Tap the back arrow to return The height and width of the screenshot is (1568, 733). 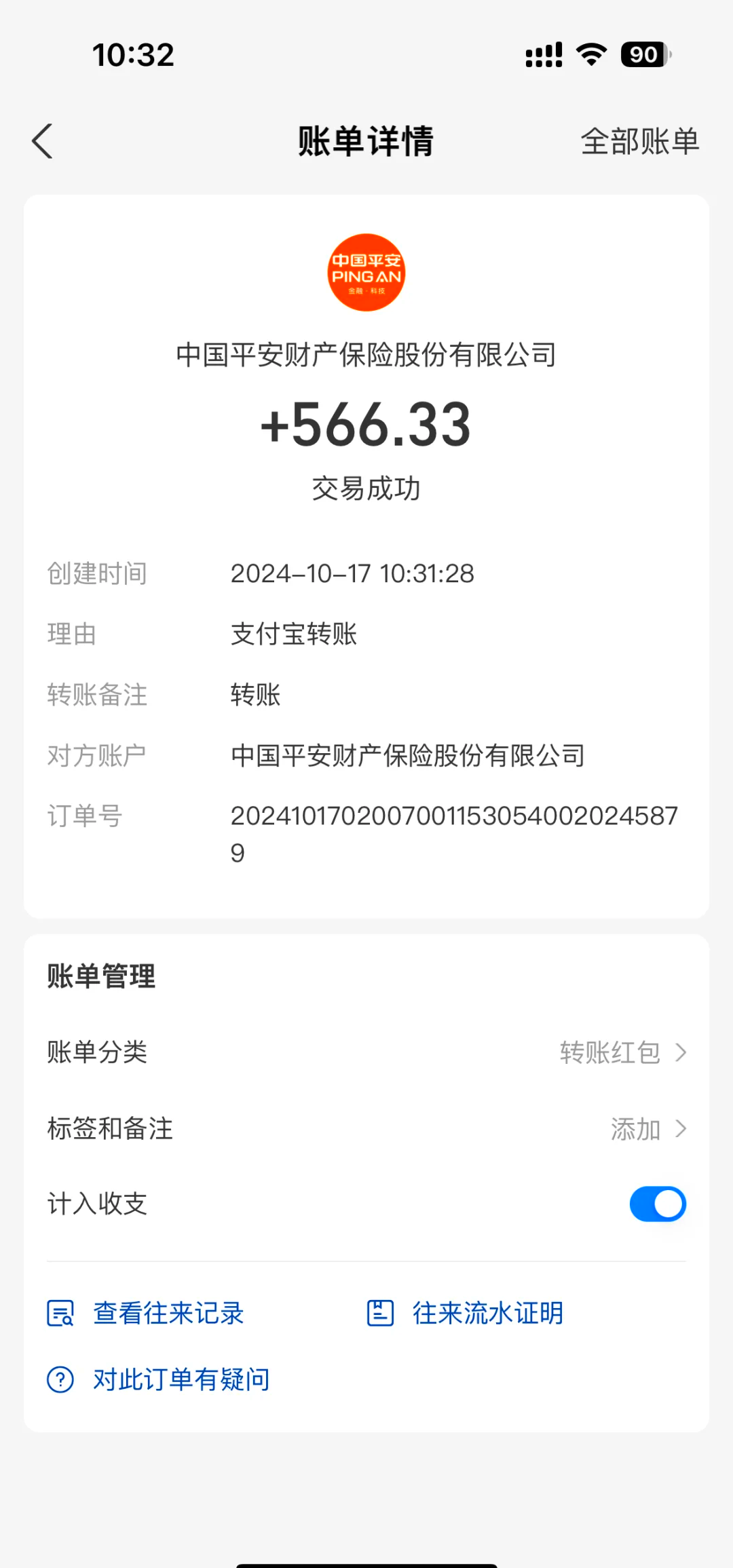point(43,141)
